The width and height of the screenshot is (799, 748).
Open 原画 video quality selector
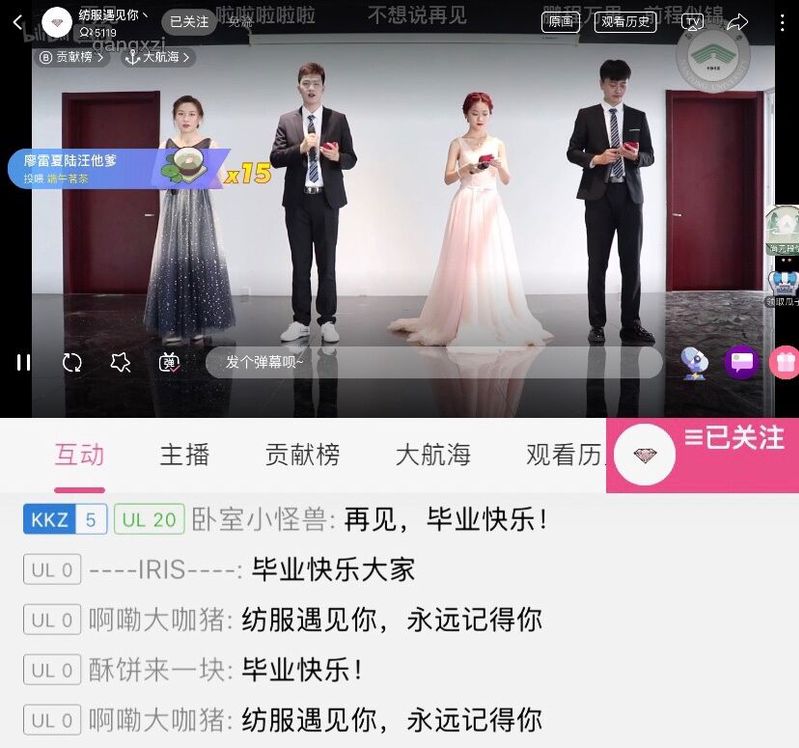click(560, 22)
